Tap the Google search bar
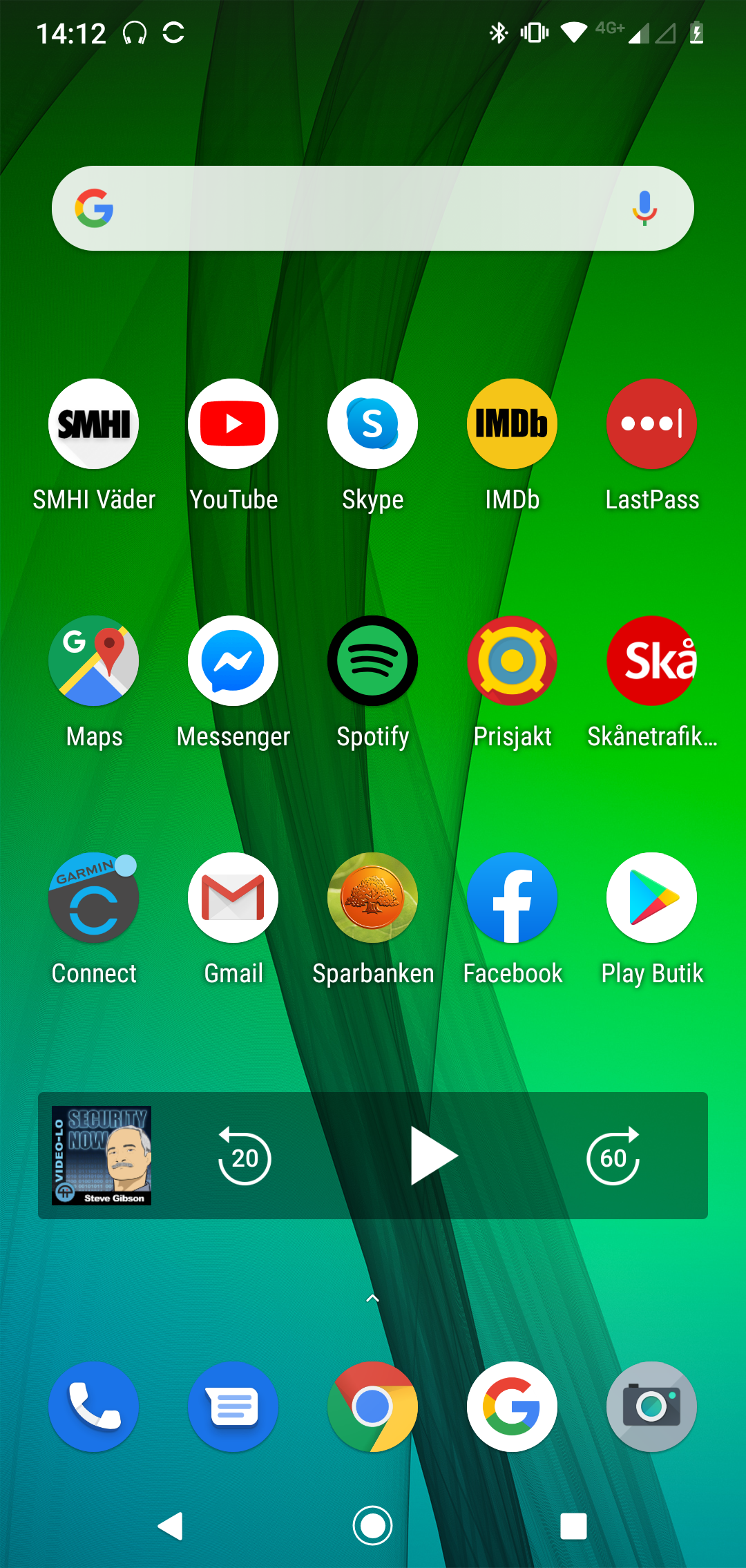 click(359, 208)
